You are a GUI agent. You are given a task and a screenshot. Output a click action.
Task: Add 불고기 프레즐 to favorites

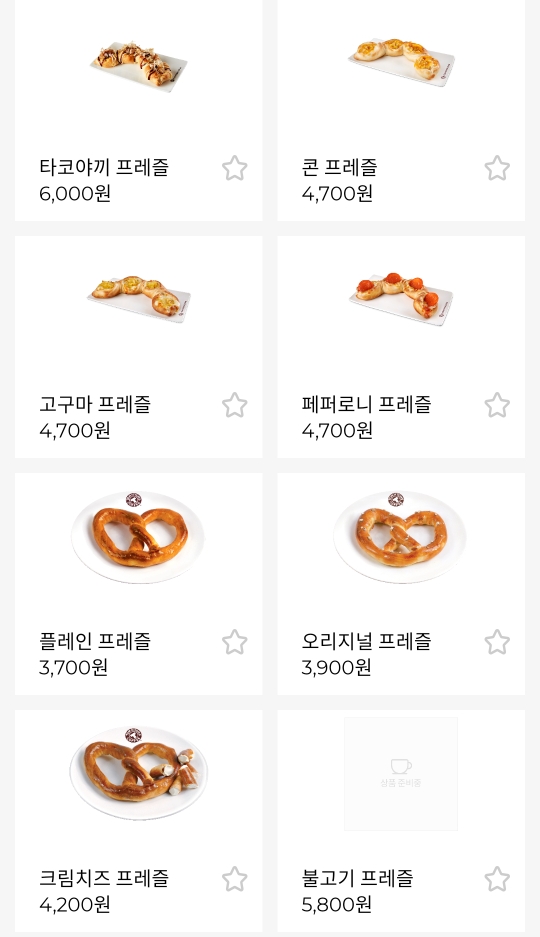coord(497,880)
